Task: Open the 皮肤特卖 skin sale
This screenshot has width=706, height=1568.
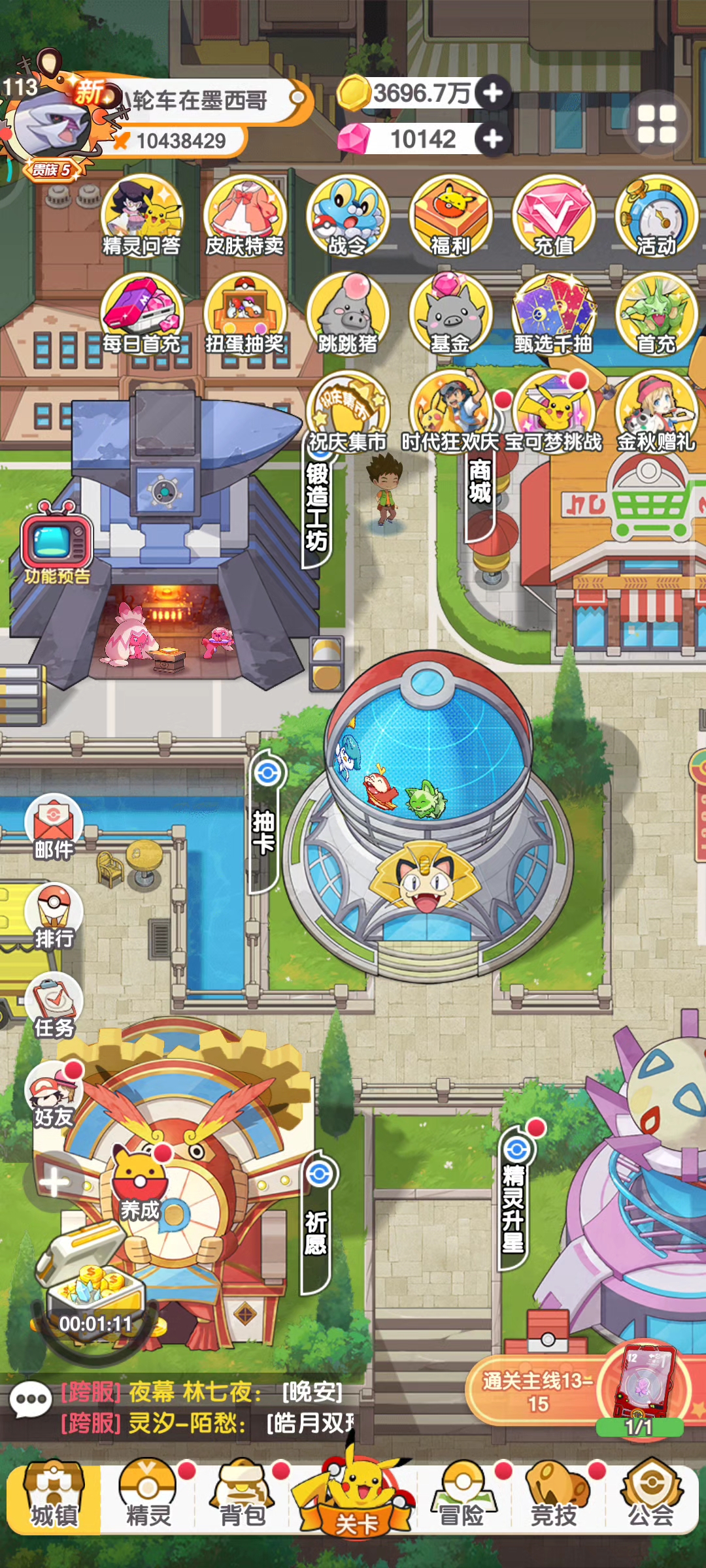Action: [x=245, y=217]
